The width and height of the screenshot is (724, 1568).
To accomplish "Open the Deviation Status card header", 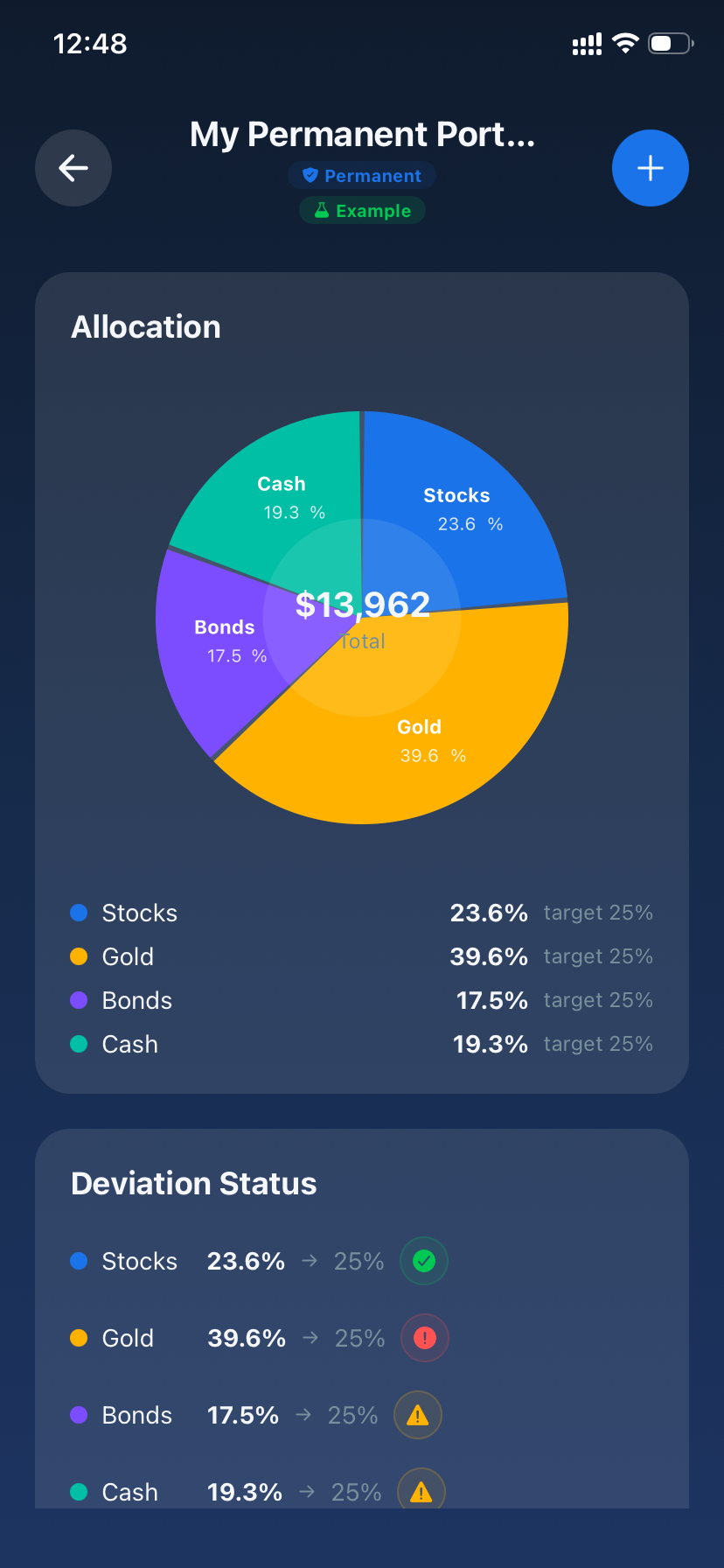I will 193,1183.
